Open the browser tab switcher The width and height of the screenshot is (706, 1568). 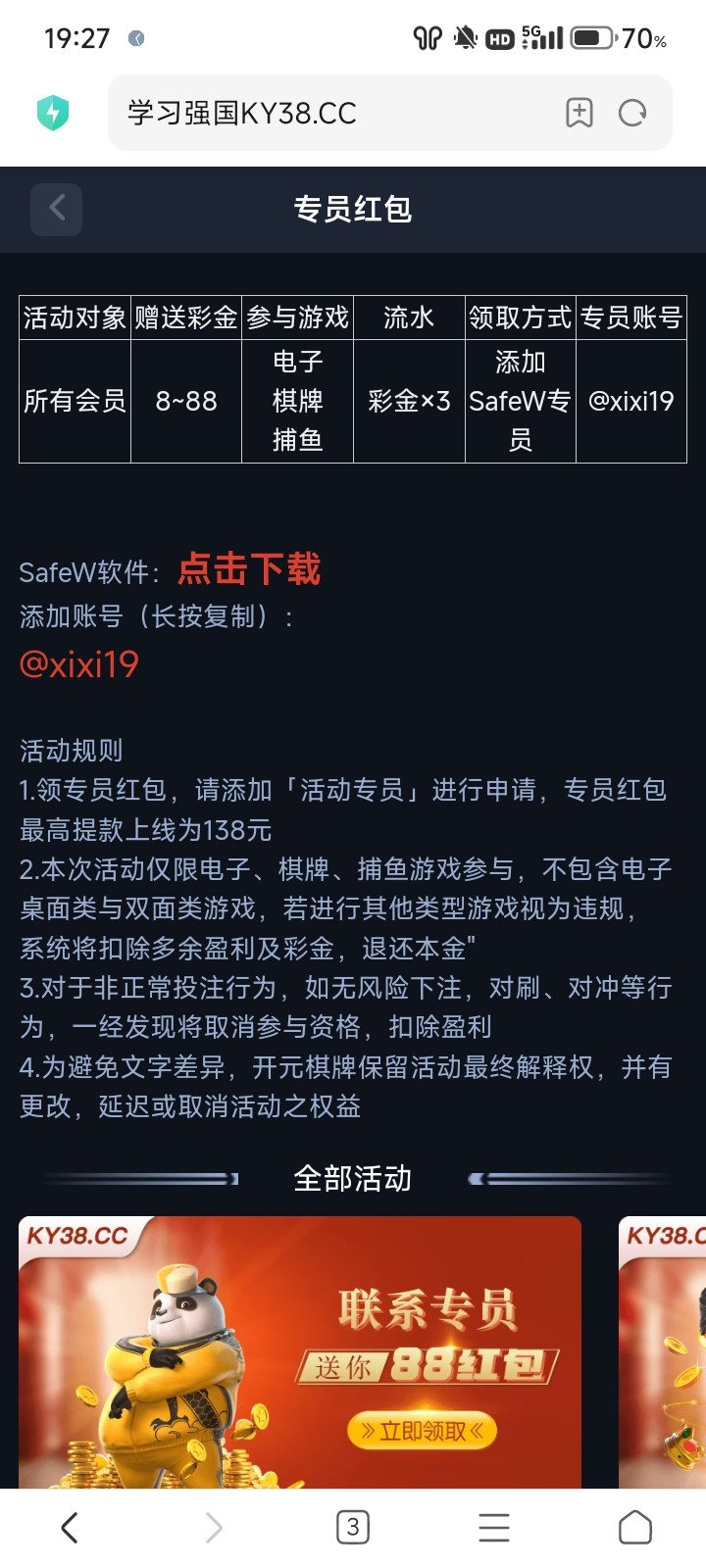pos(353,1527)
